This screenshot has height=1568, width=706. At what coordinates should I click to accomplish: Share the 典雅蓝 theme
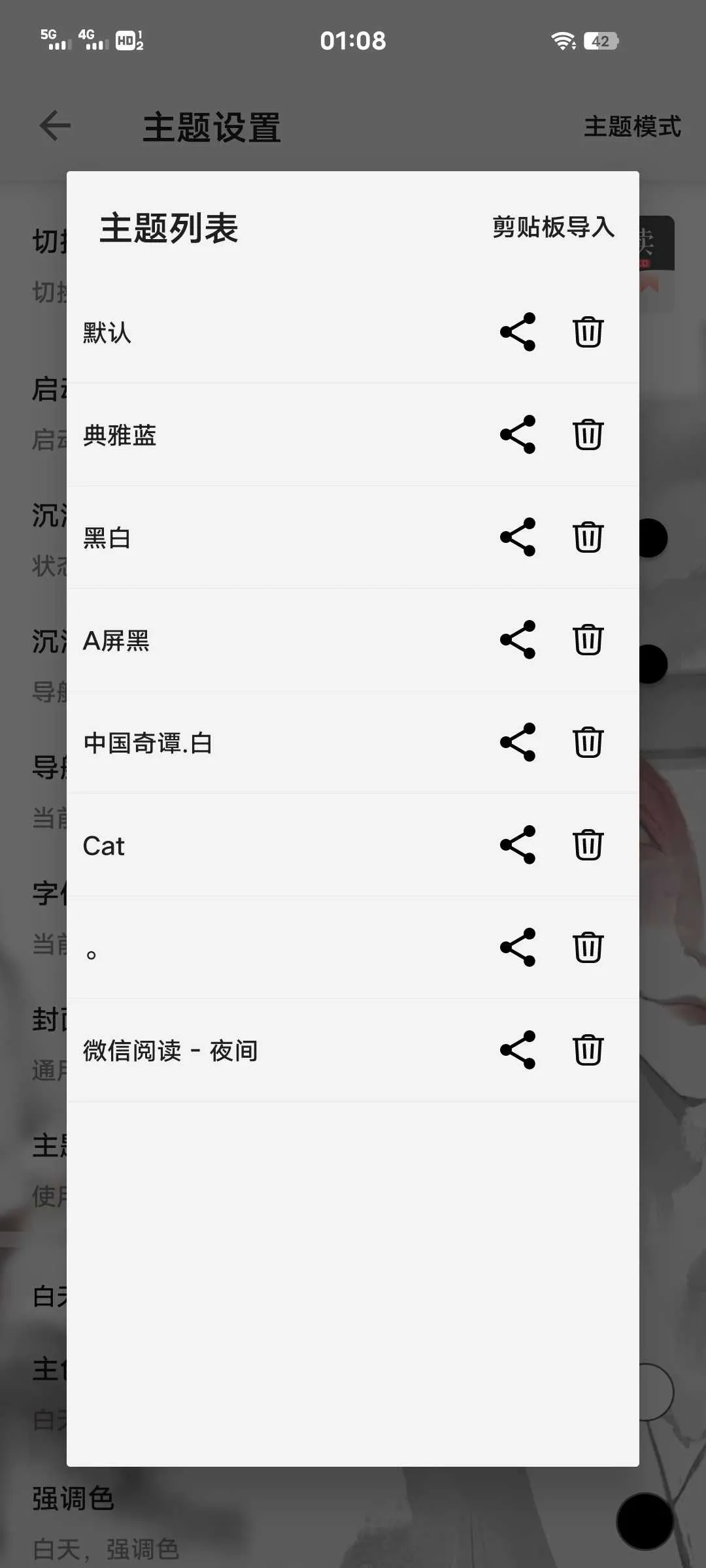click(518, 434)
